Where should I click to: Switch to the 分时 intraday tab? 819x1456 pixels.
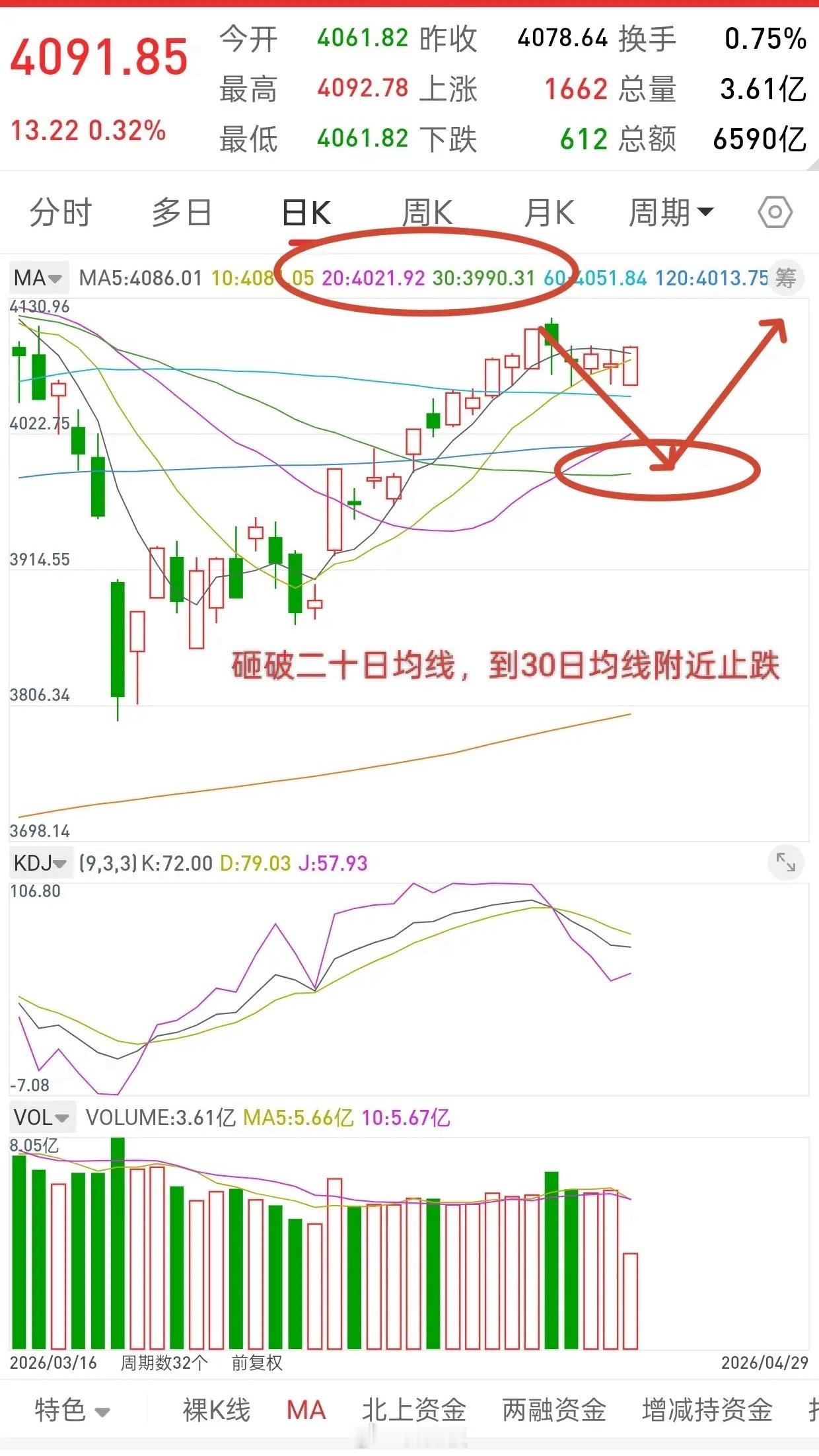59,211
